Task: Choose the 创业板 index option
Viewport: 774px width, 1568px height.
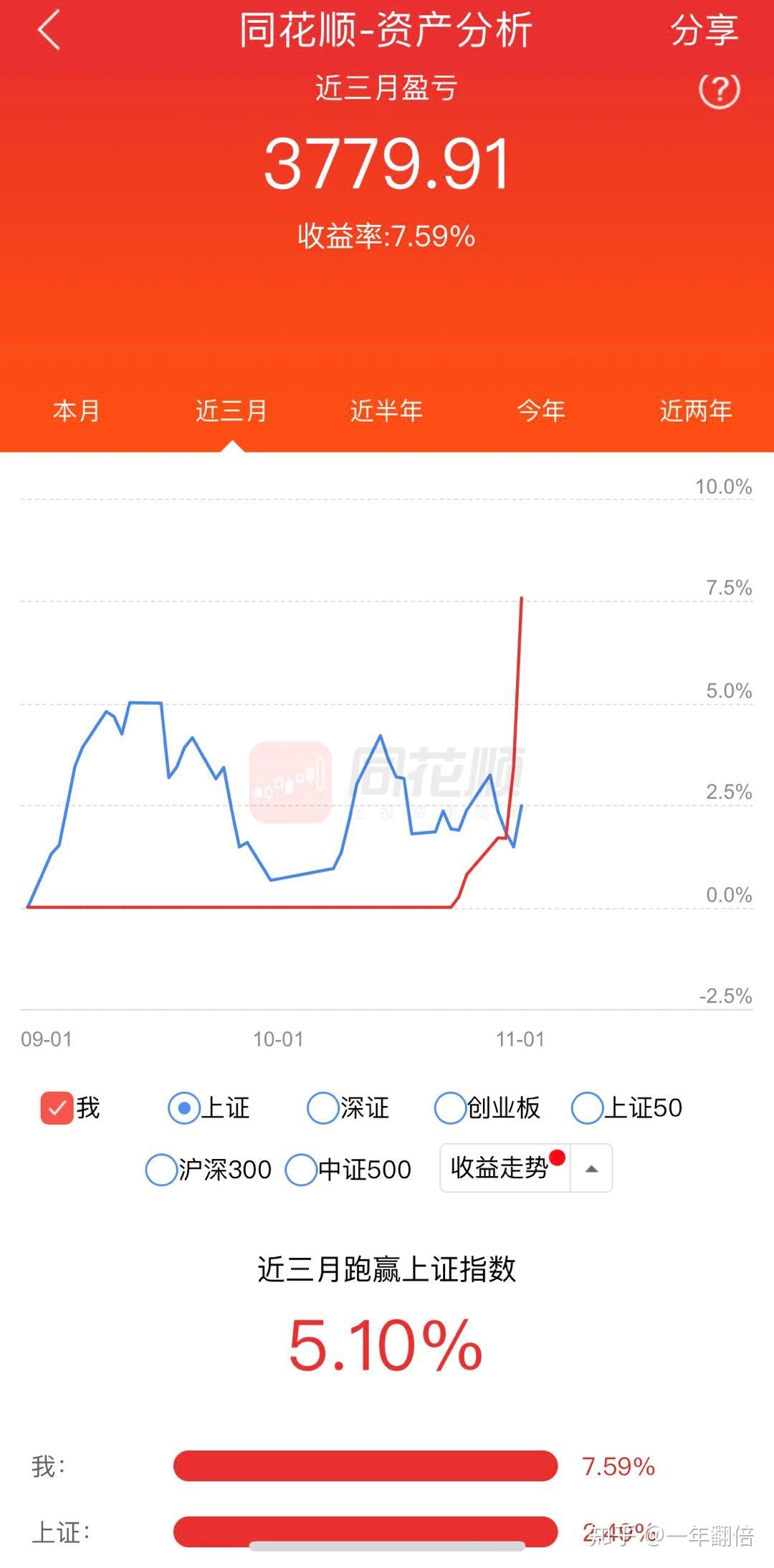Action: 450,1108
